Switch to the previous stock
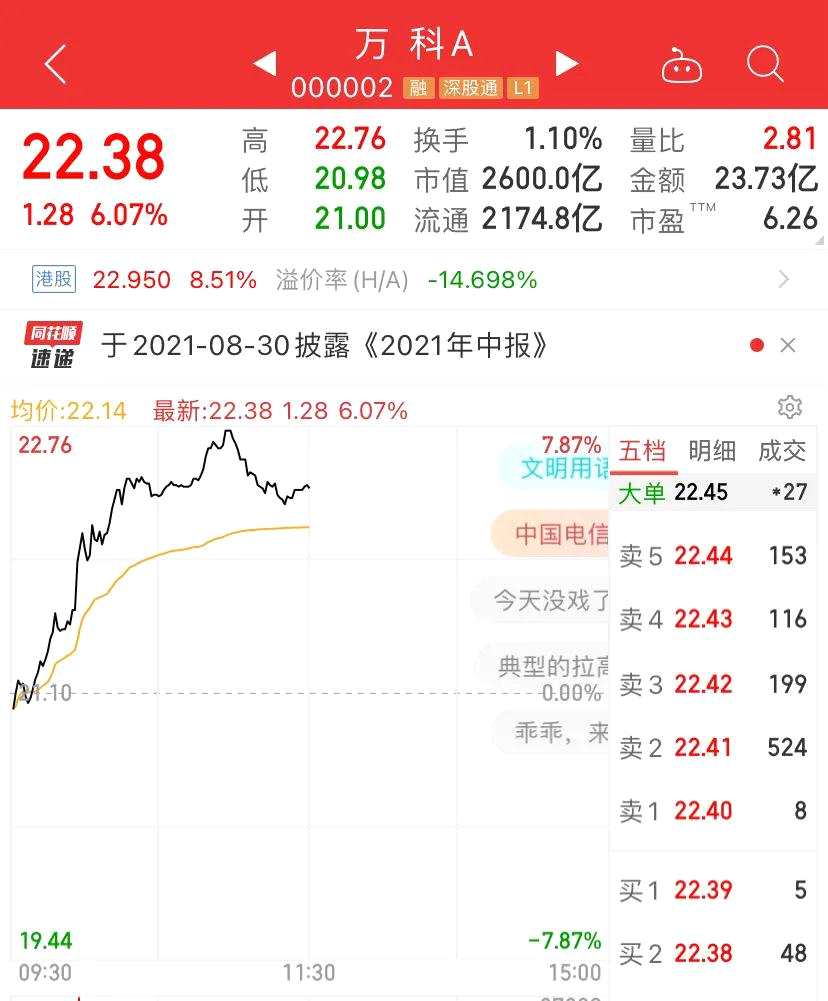 click(264, 65)
